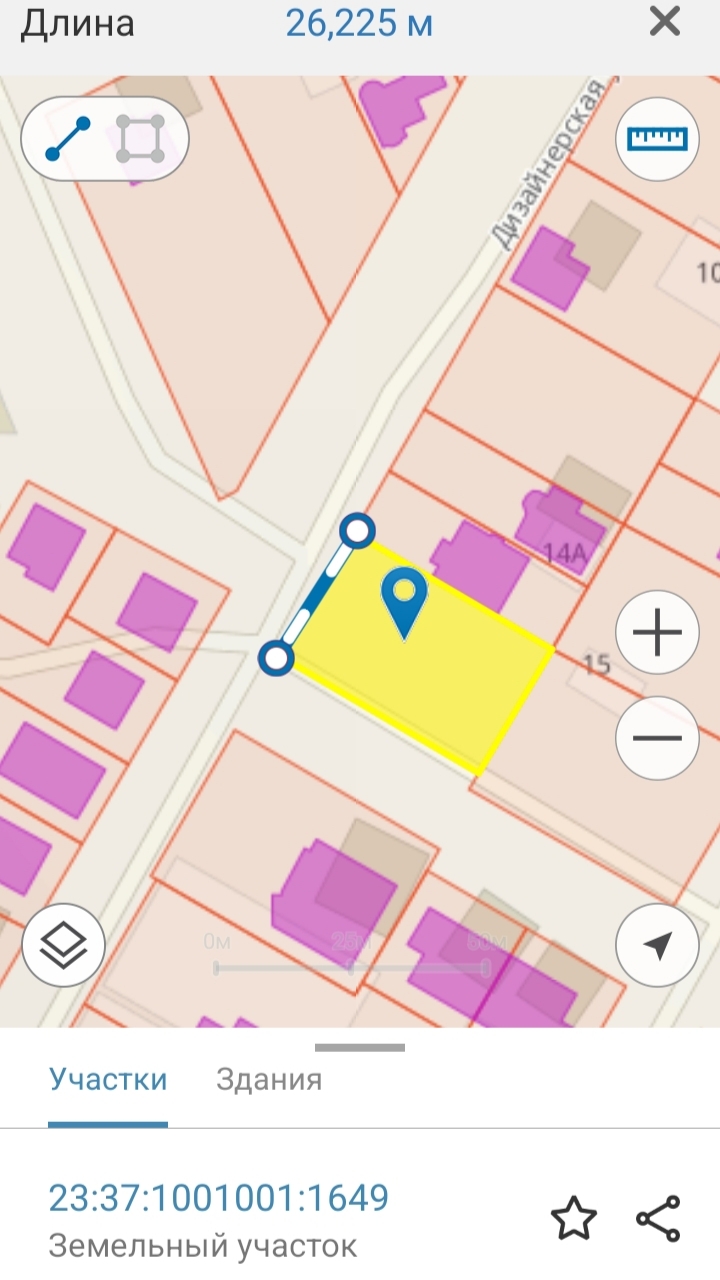Image resolution: width=720 pixels, height=1280 pixels.
Task: Toggle the ruler measurement tool
Action: (658, 139)
